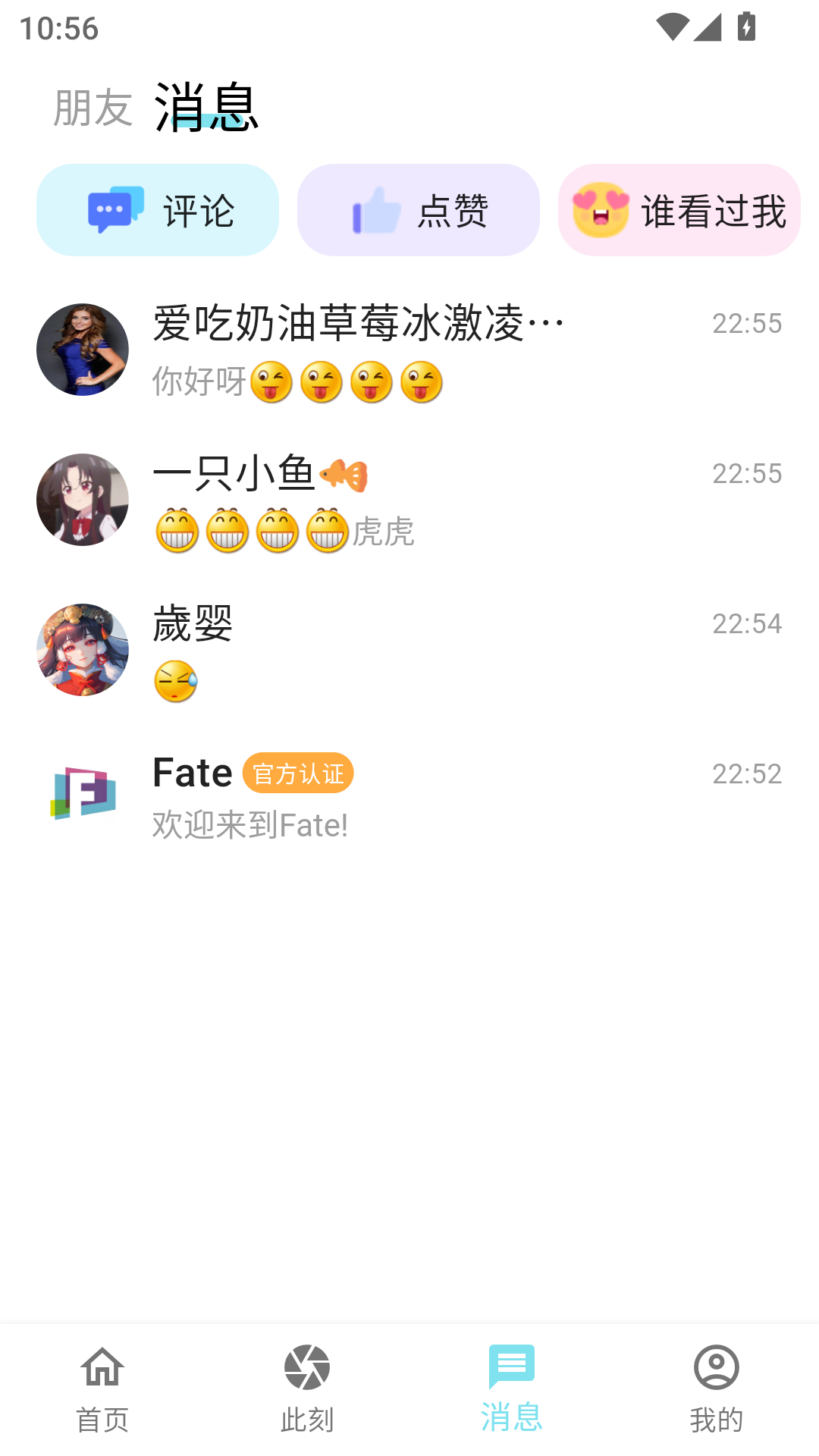Switch to the 朋友 tab

[x=93, y=108]
